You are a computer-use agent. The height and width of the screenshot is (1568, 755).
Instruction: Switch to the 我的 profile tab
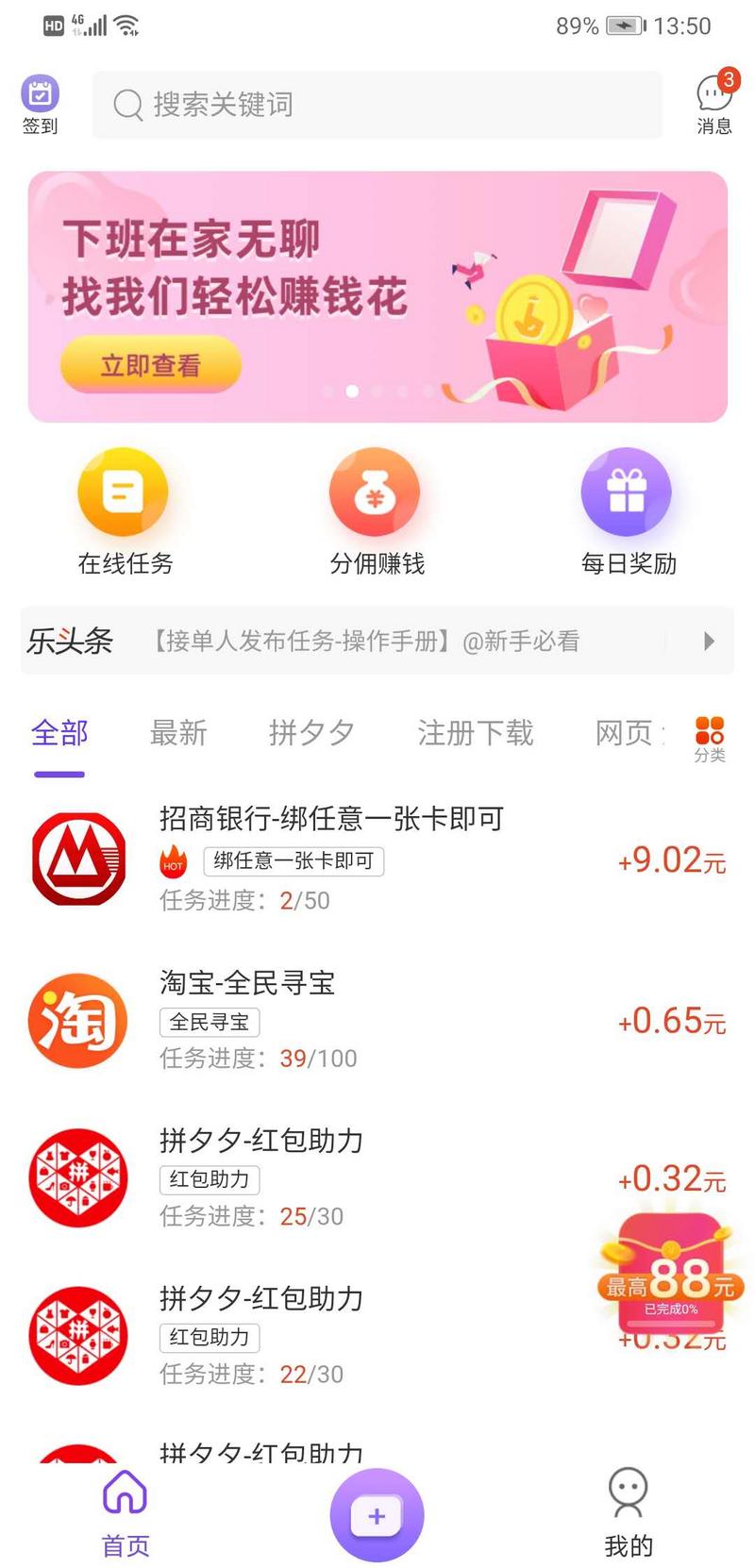point(629,1512)
